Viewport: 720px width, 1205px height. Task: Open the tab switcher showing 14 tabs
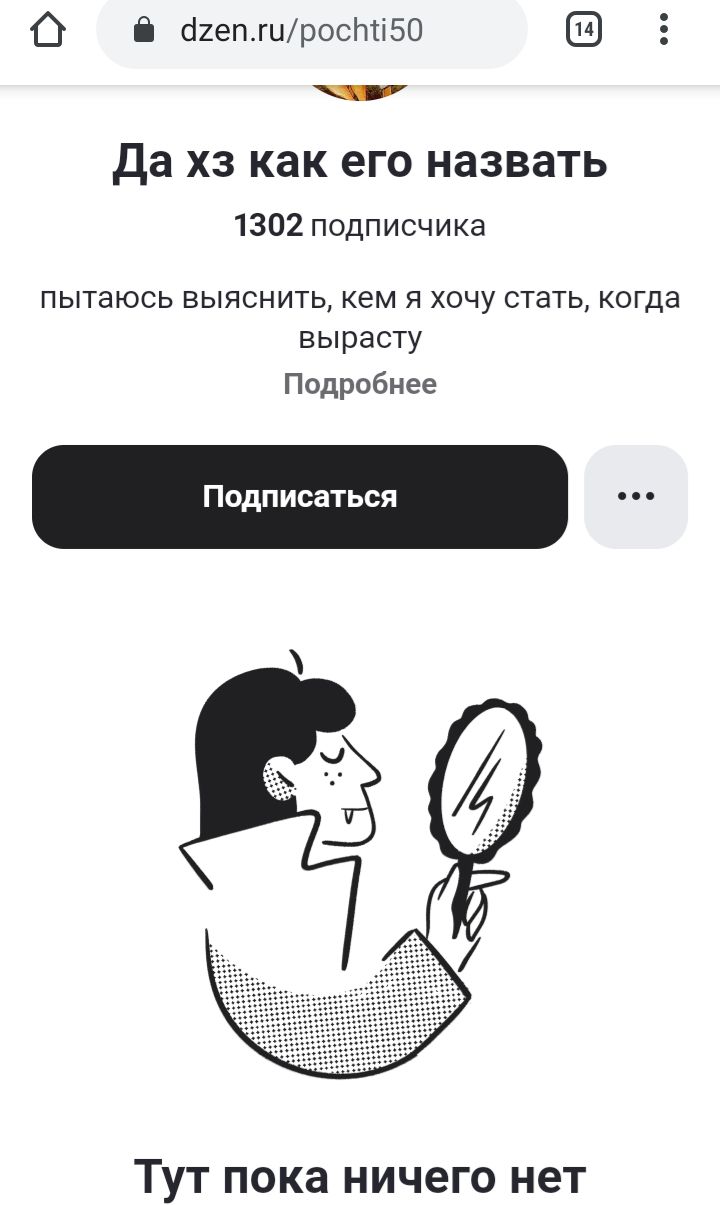tap(584, 30)
